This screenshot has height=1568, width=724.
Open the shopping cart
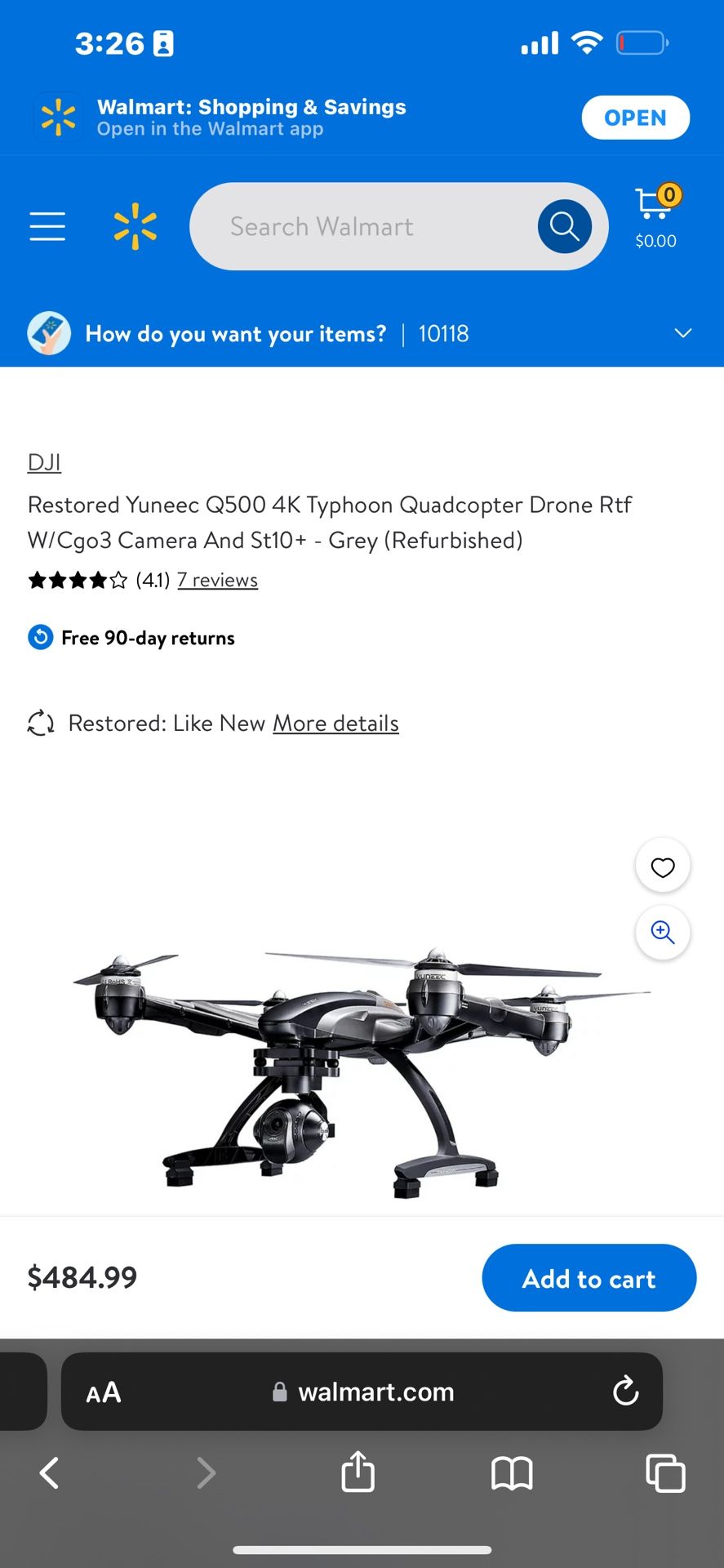coord(656,216)
